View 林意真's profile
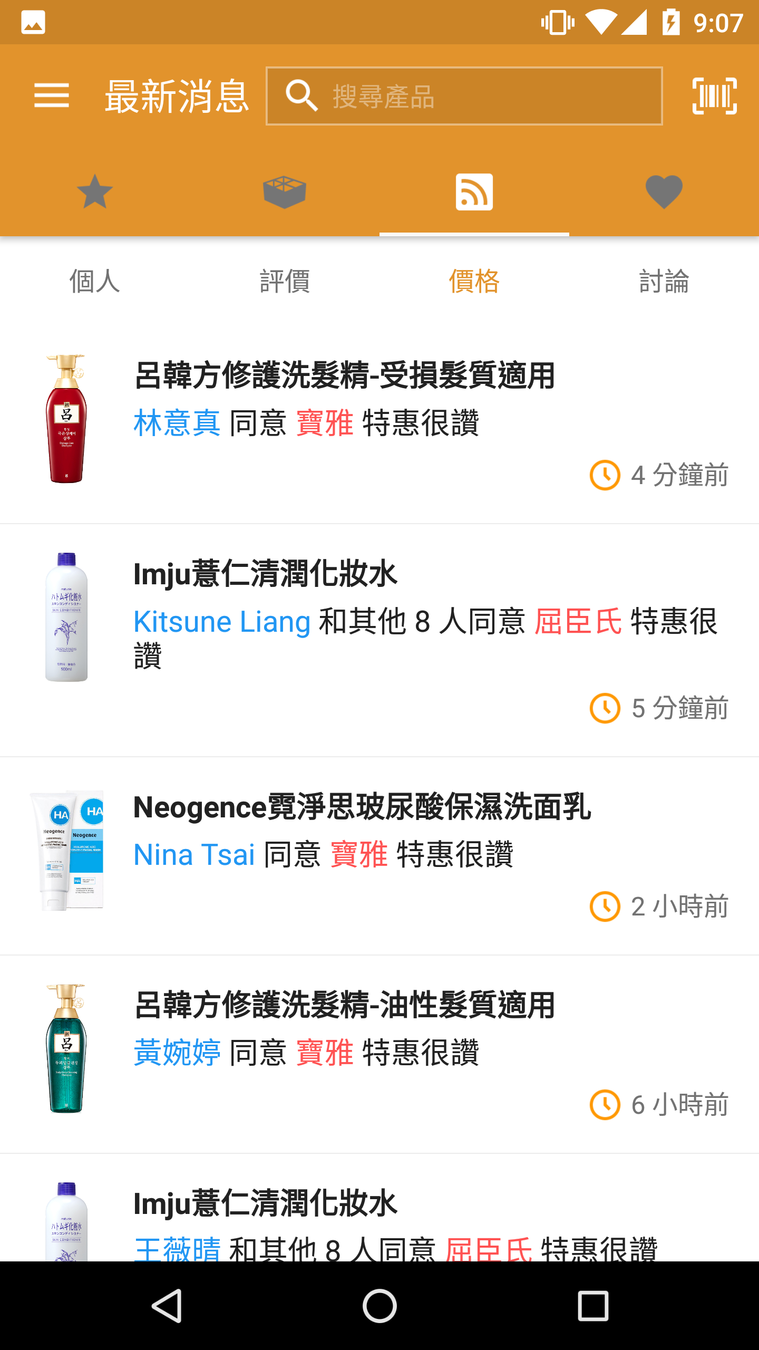 pos(177,423)
